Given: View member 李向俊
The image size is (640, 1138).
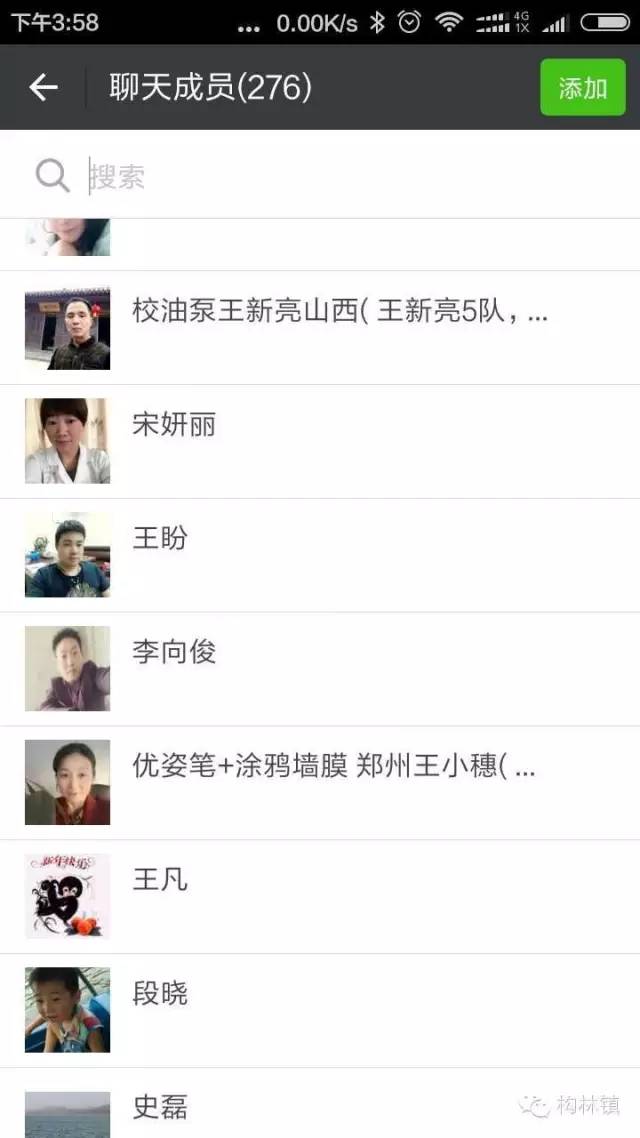Looking at the screenshot, I should tap(320, 669).
